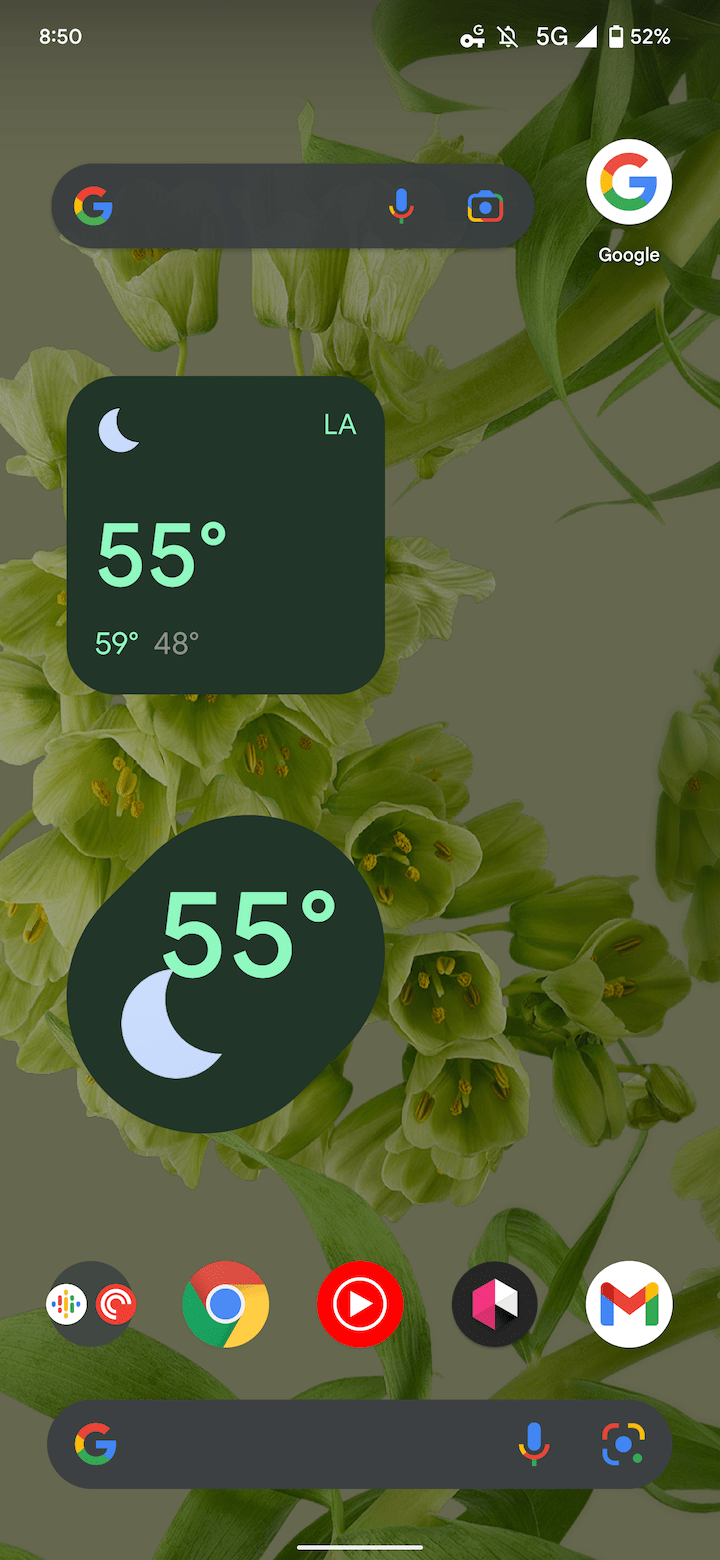
Task: Open the folder containing the podcast apps
Action: coord(91,1304)
